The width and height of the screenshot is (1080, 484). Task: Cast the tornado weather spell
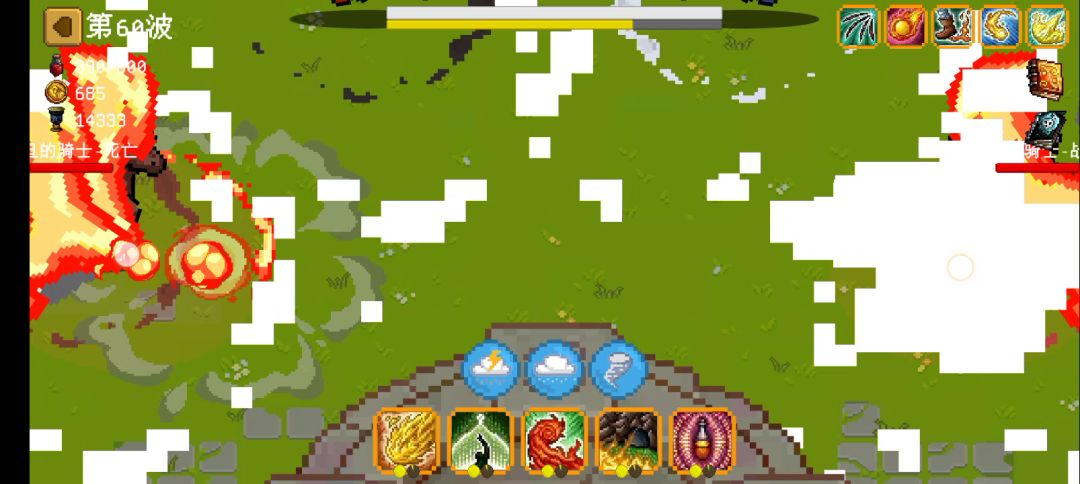[x=618, y=370]
